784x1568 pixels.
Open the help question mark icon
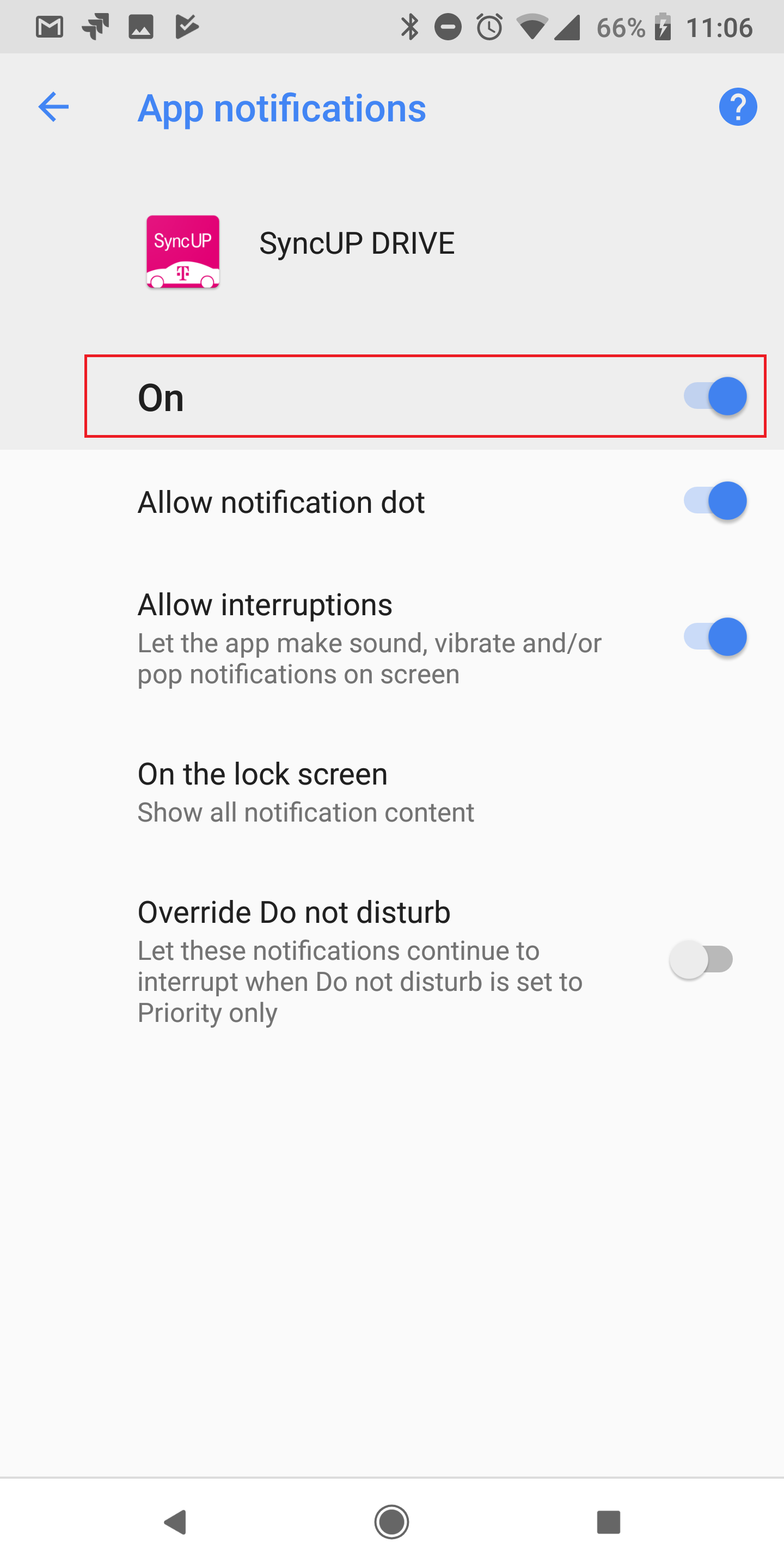tap(738, 107)
